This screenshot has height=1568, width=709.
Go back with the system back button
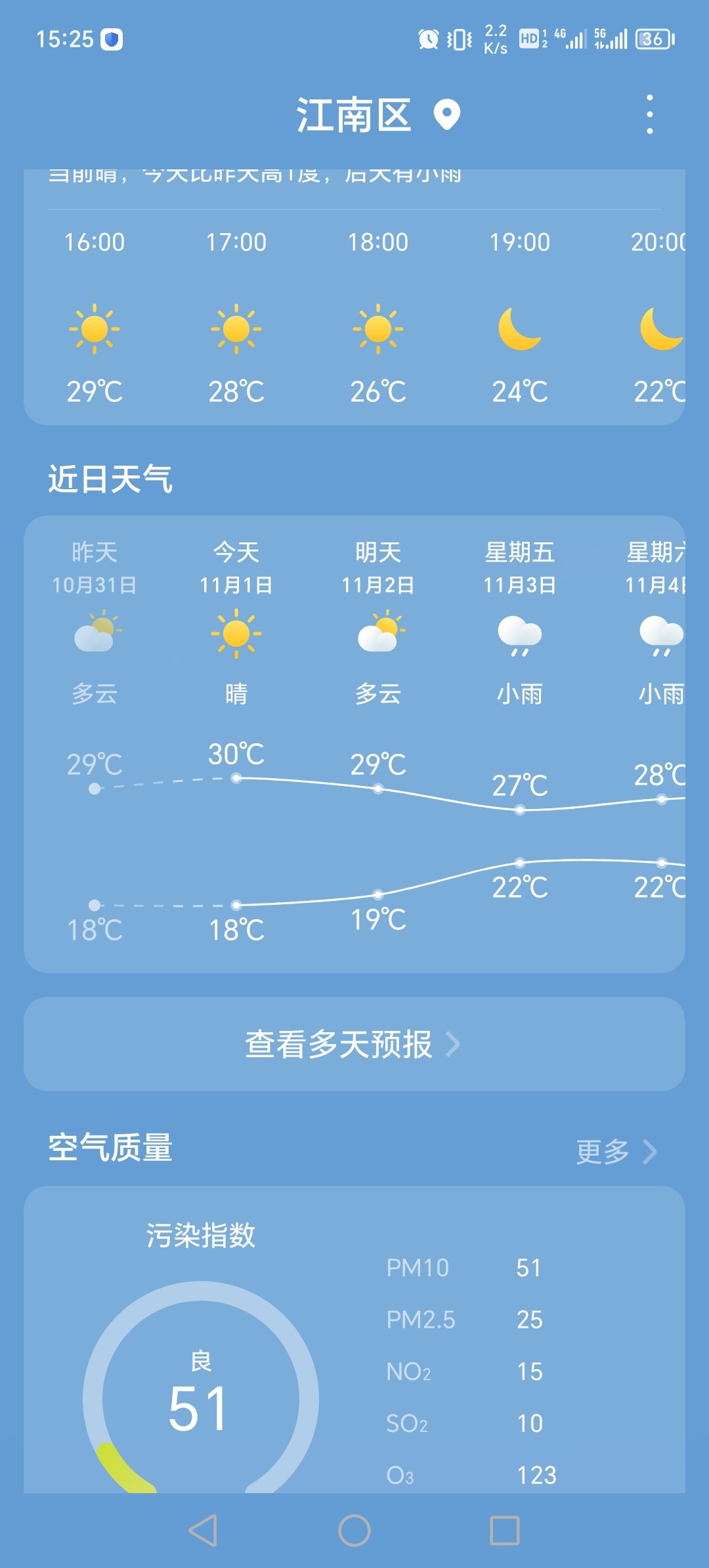[204, 1531]
